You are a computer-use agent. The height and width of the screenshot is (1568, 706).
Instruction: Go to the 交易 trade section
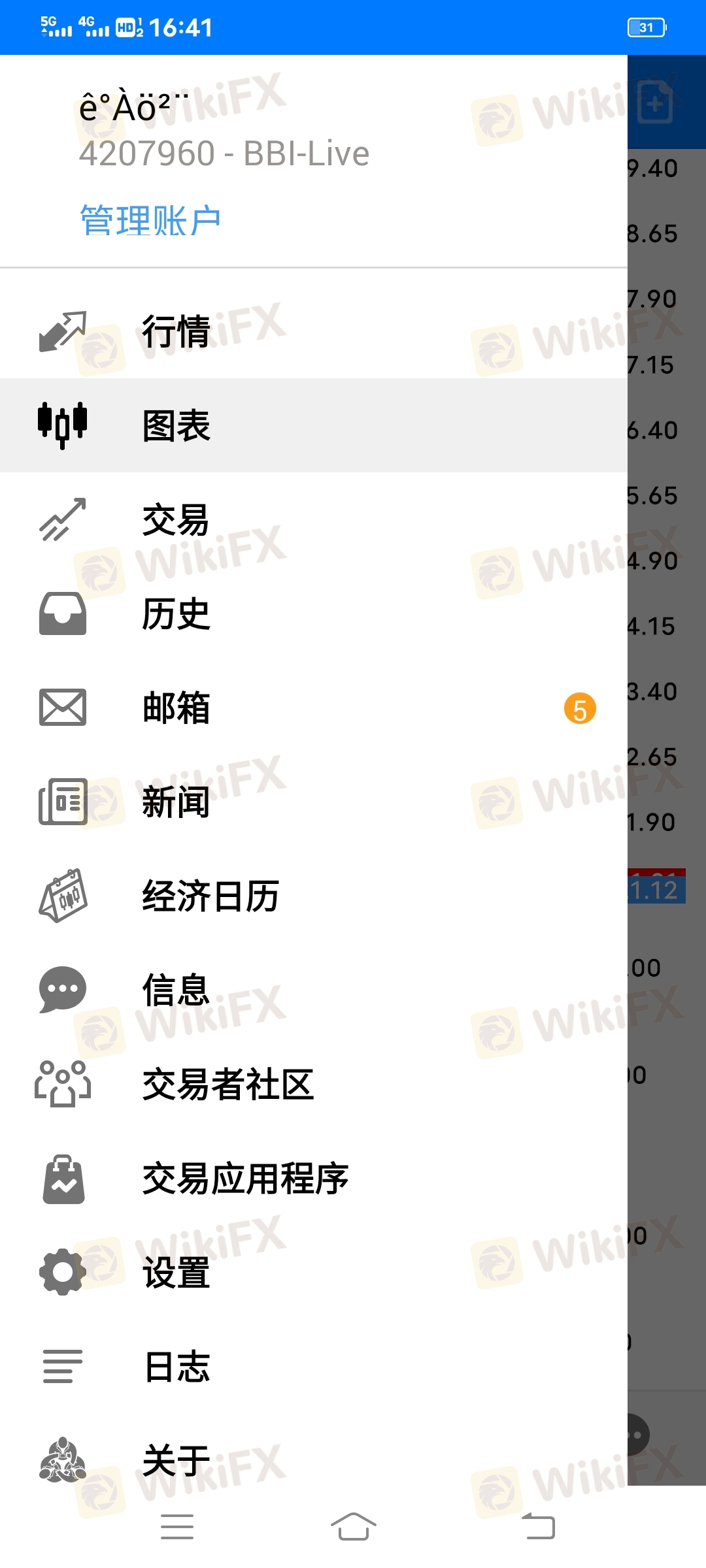click(314, 519)
